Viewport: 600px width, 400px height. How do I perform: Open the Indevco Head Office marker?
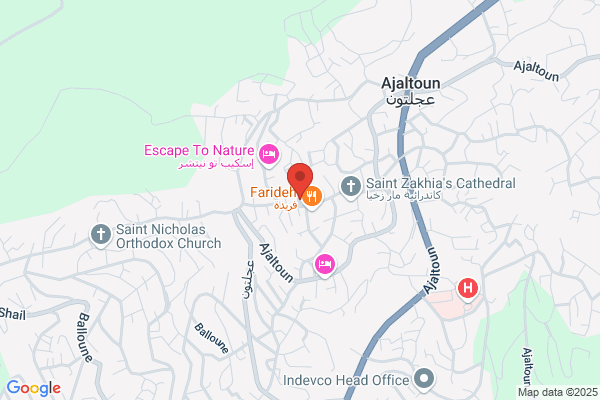coord(424,380)
